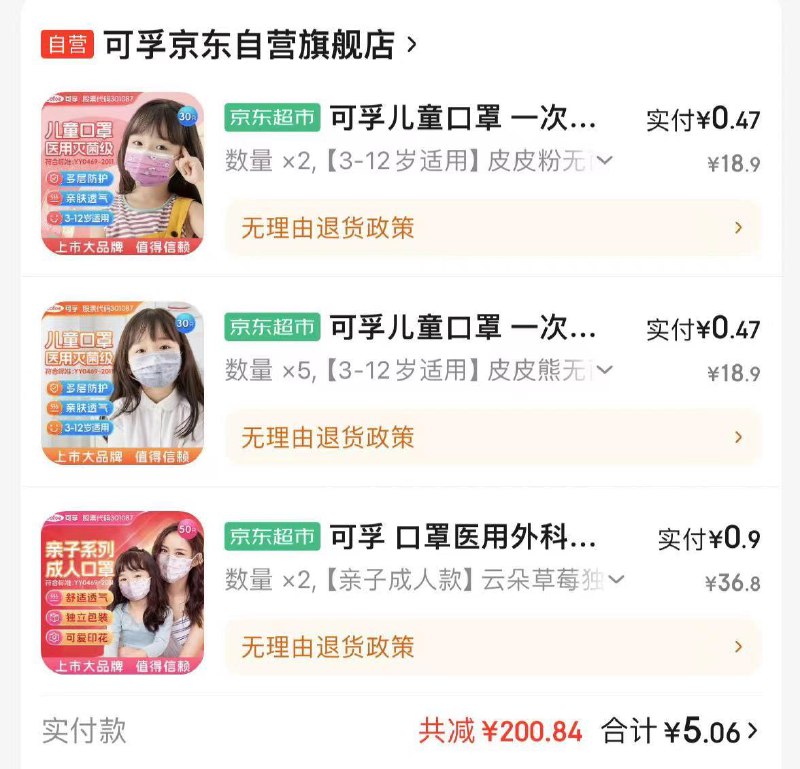Open the 亲子成人款 surgical mask product picture
This screenshot has height=769, width=800.
[x=122, y=593]
